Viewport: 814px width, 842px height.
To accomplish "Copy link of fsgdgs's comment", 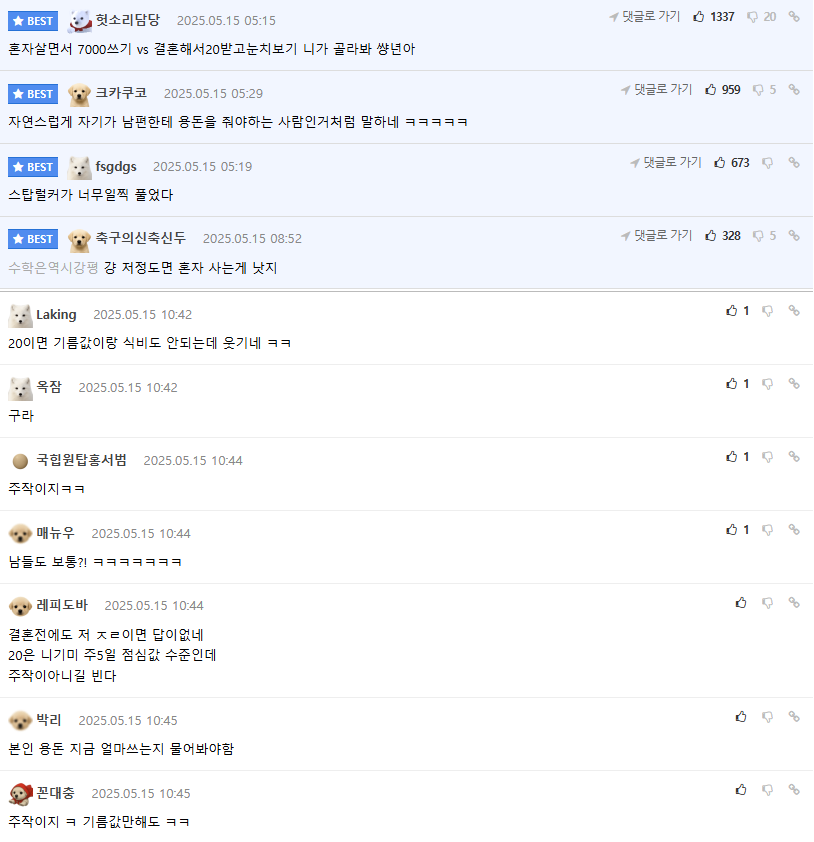I will 794,163.
